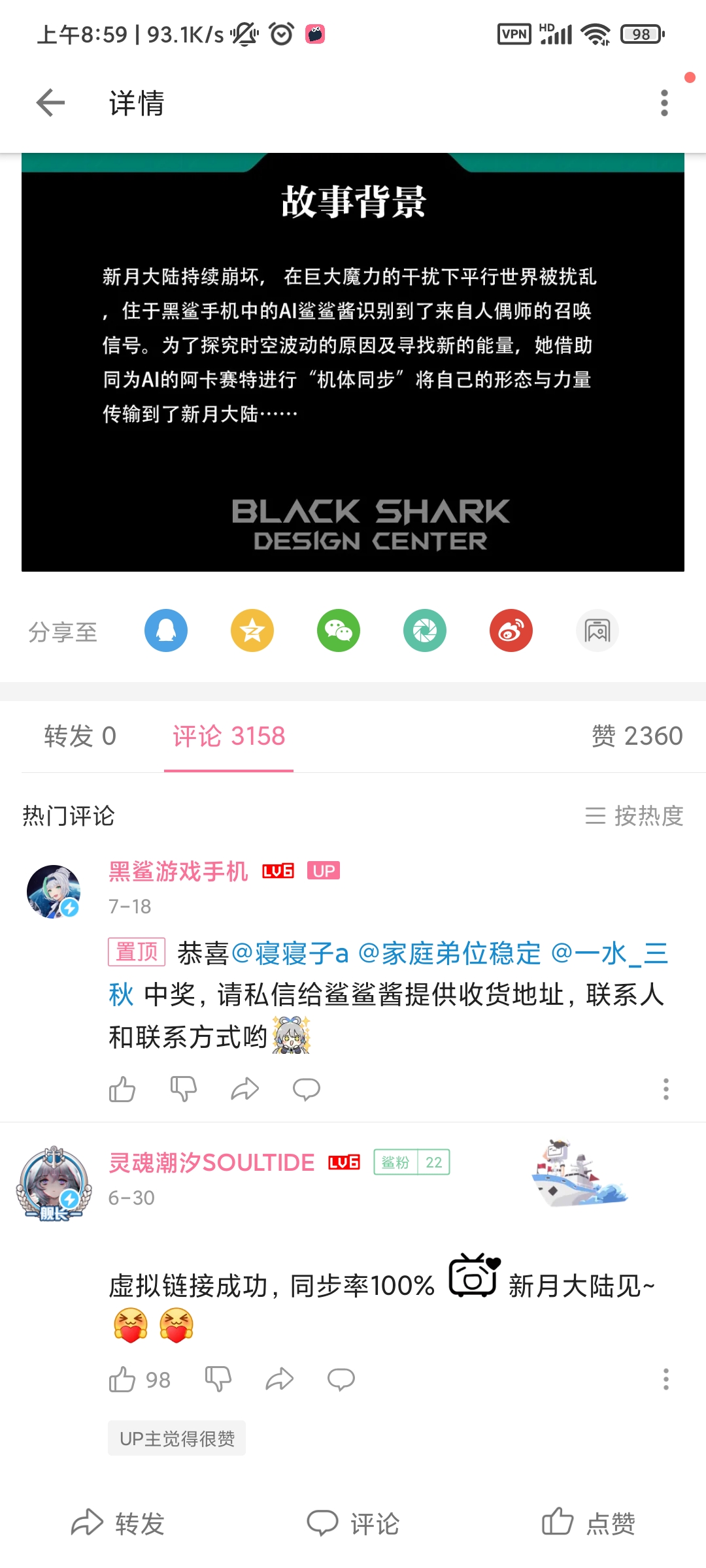Select the 评论 3158 tab

(229, 736)
